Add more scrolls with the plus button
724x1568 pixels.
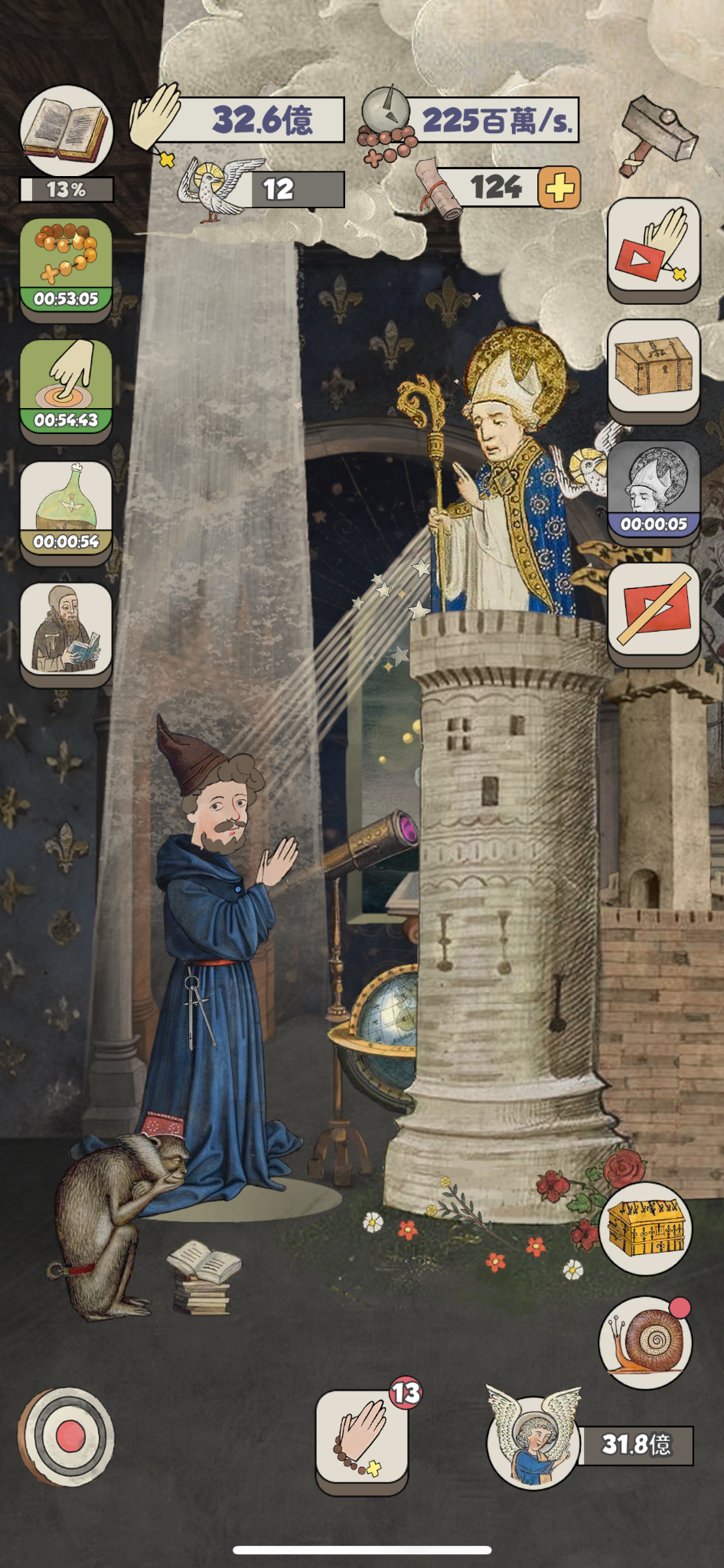point(559,188)
